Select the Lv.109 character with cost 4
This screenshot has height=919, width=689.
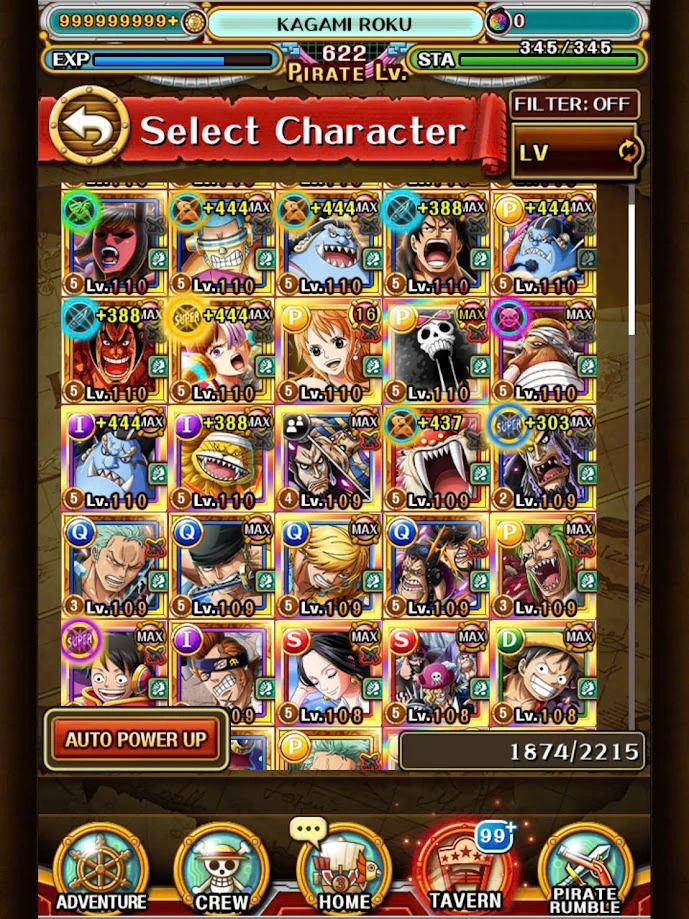click(329, 458)
